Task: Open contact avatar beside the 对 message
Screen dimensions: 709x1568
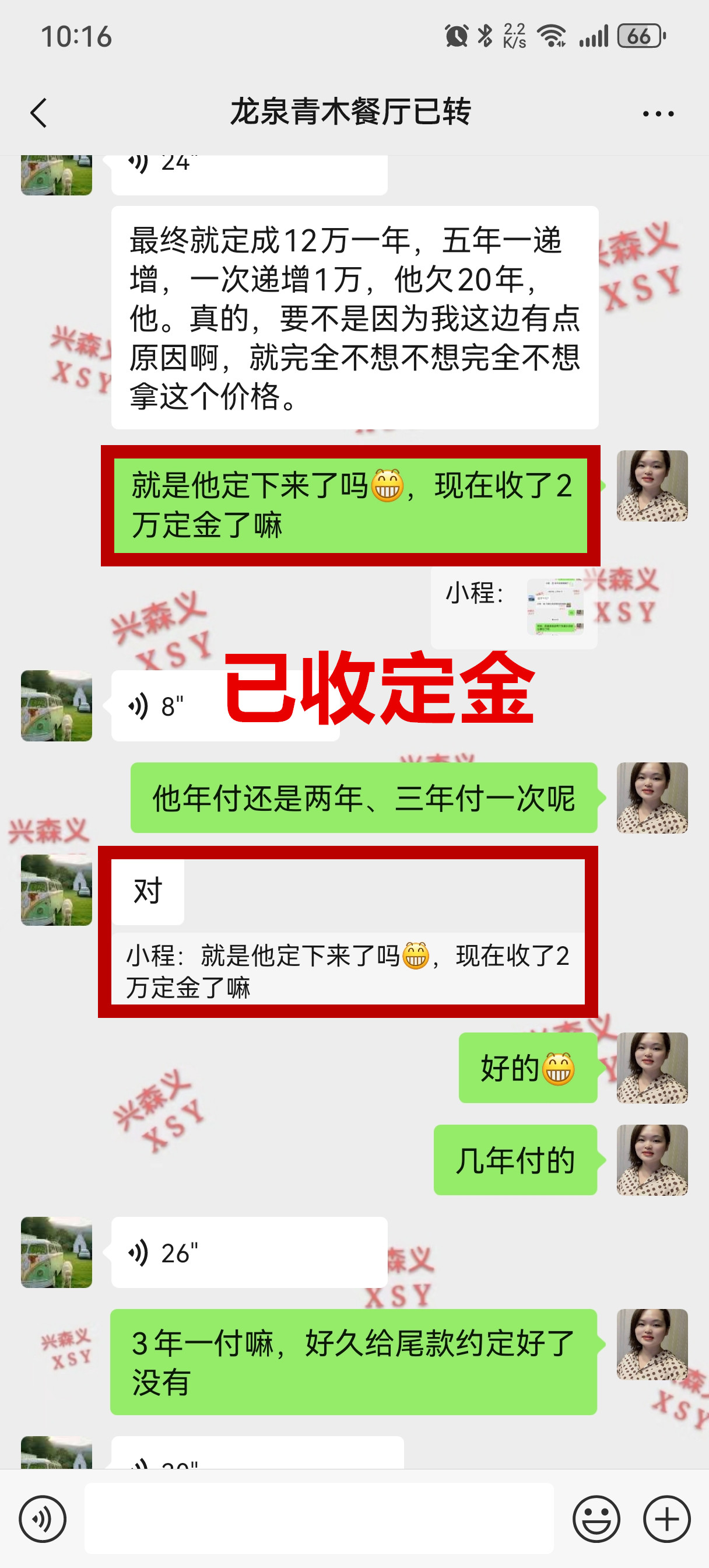Action: click(x=57, y=890)
